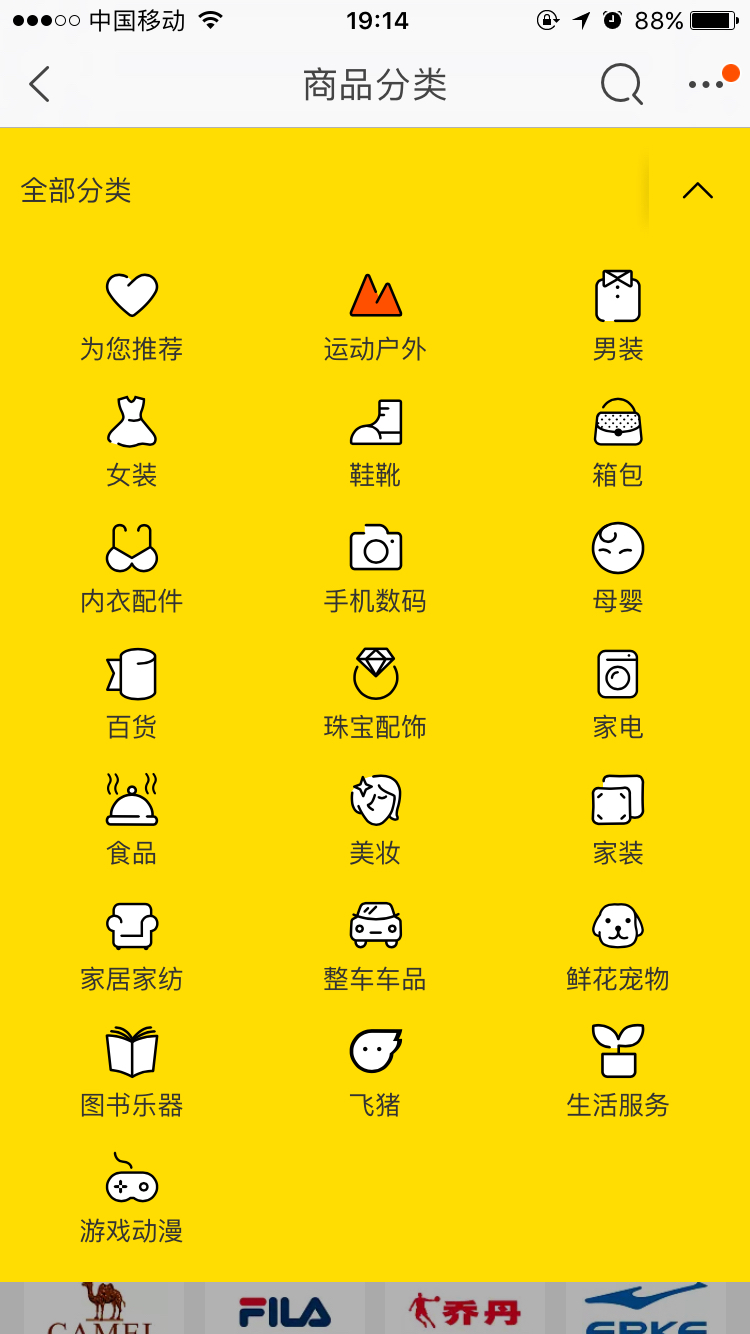Open the 运动户外 category

pyautogui.click(x=375, y=317)
